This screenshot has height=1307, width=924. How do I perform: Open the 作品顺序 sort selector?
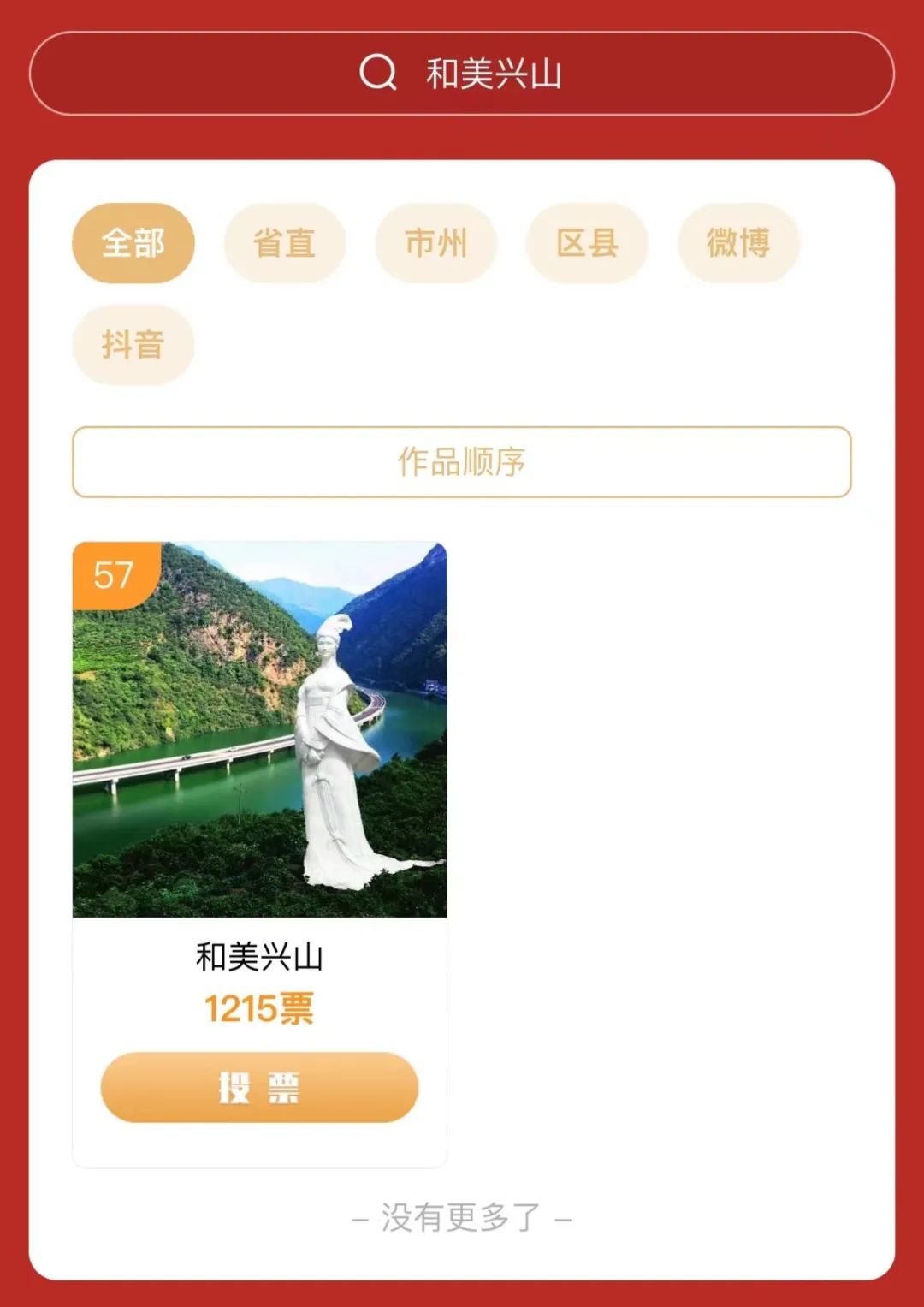pyautogui.click(x=462, y=460)
